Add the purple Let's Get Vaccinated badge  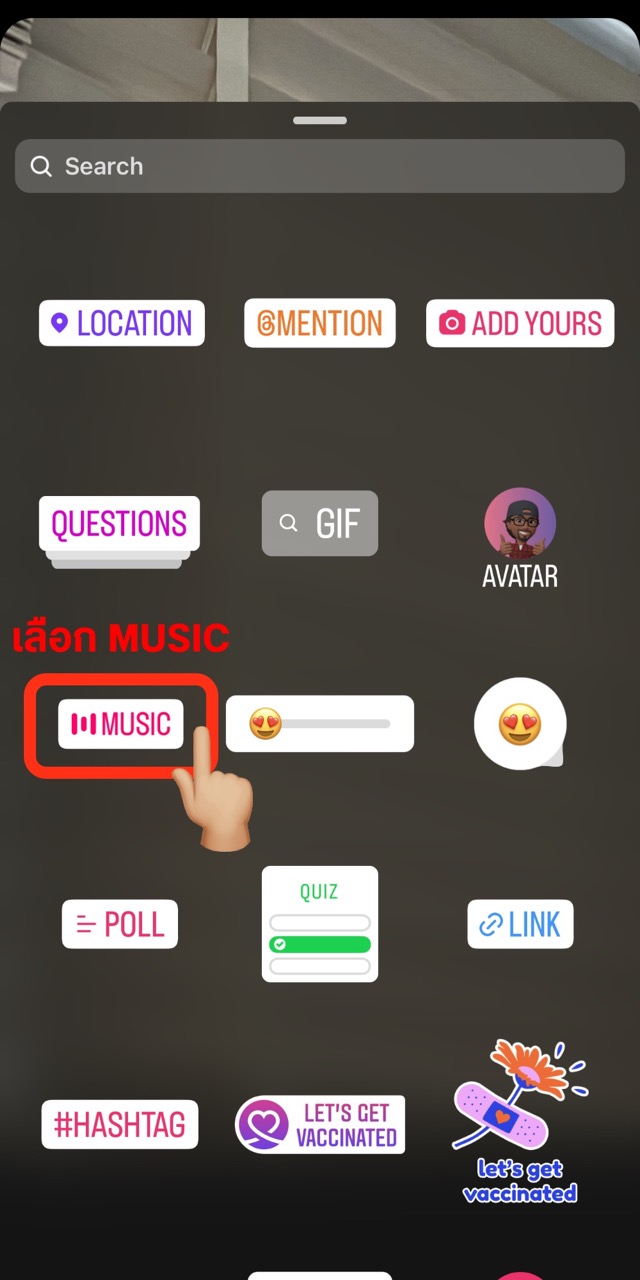coord(320,1125)
